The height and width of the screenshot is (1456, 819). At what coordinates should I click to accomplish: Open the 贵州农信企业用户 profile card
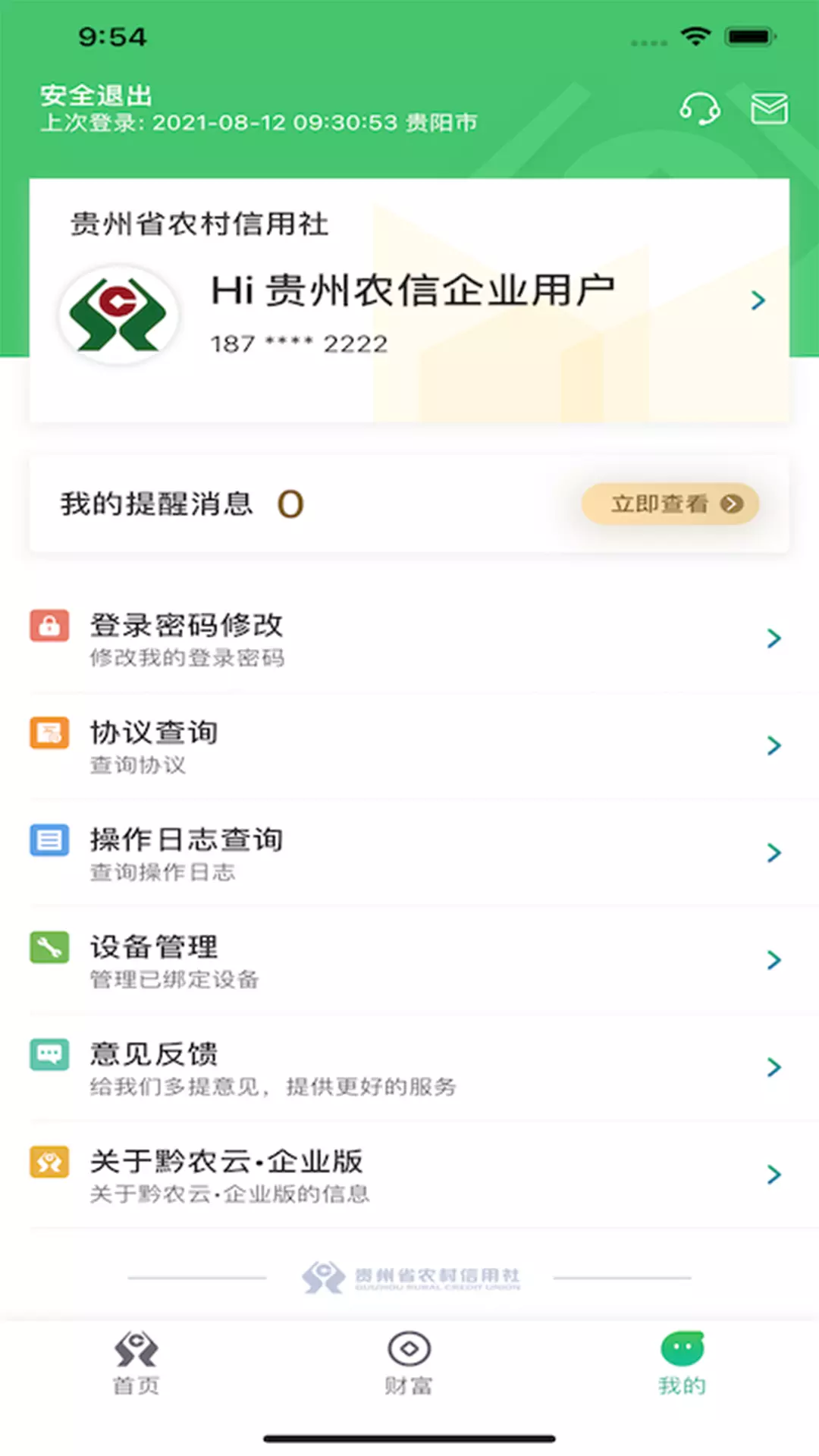409,300
